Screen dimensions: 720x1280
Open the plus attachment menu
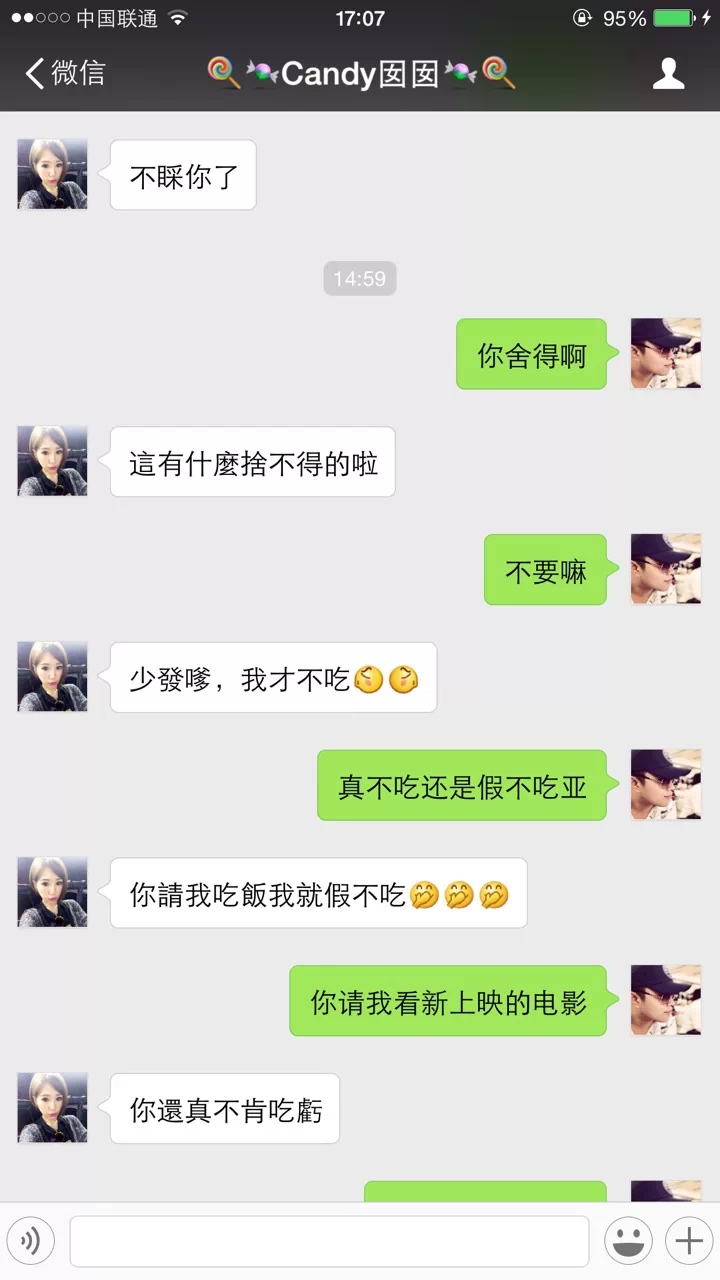coord(689,1242)
